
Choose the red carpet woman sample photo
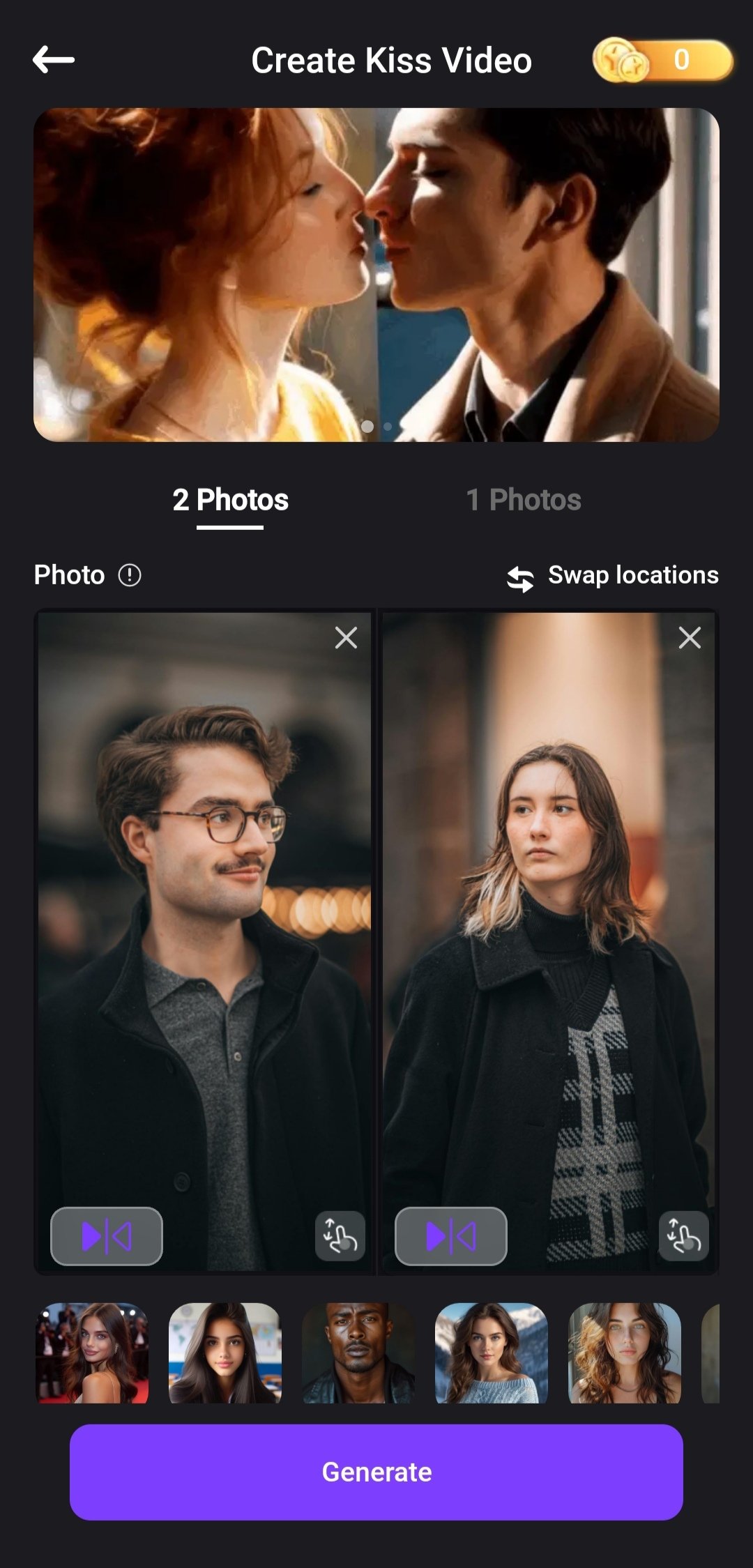92,1353
